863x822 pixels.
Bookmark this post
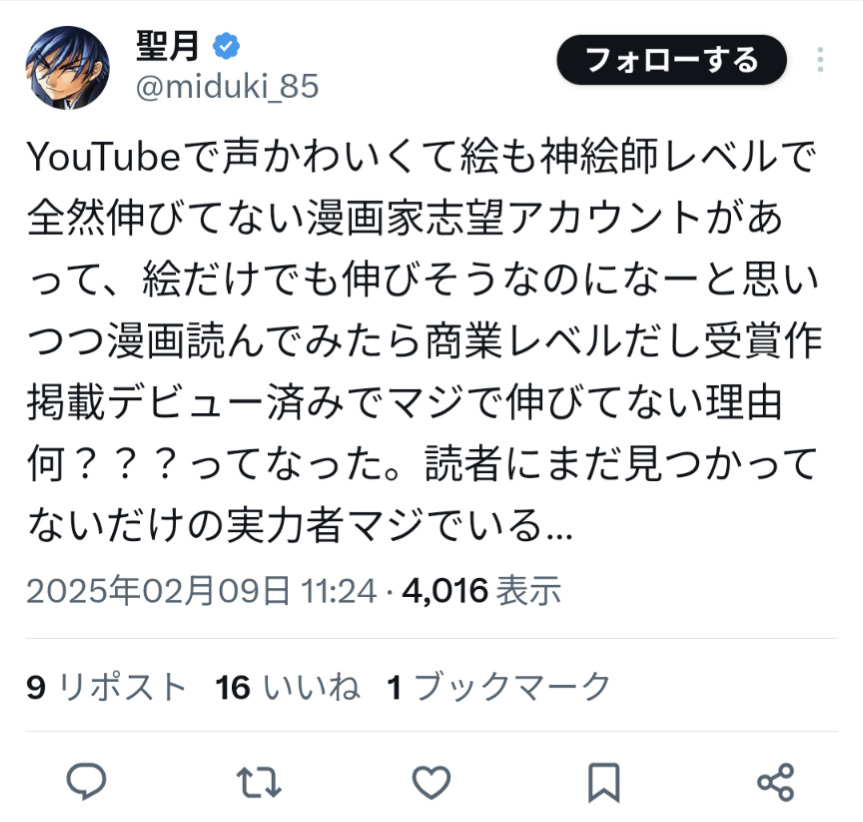pos(603,781)
